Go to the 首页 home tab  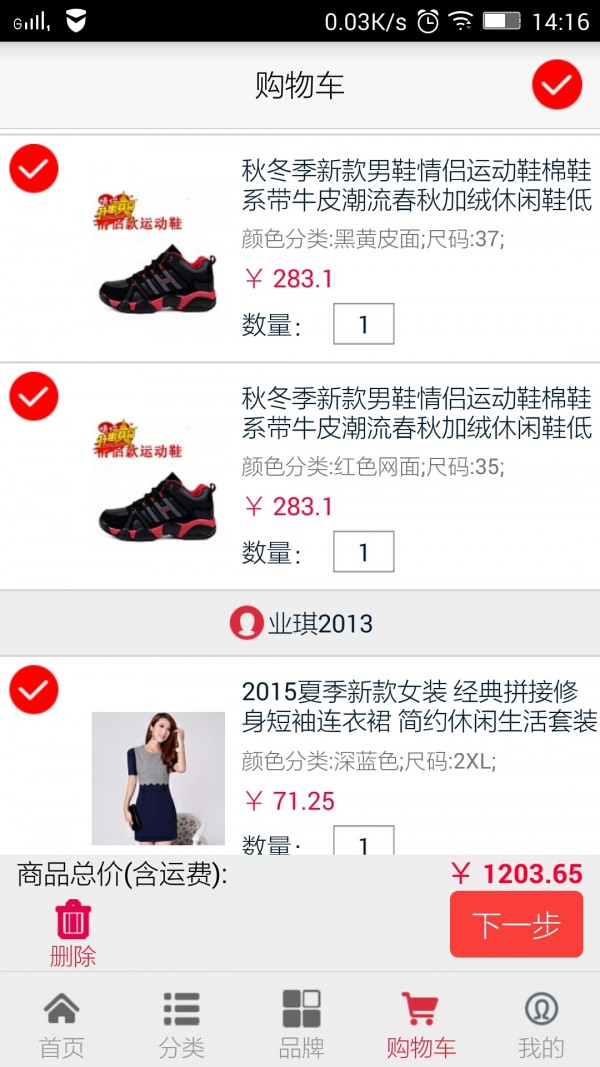click(61, 1024)
